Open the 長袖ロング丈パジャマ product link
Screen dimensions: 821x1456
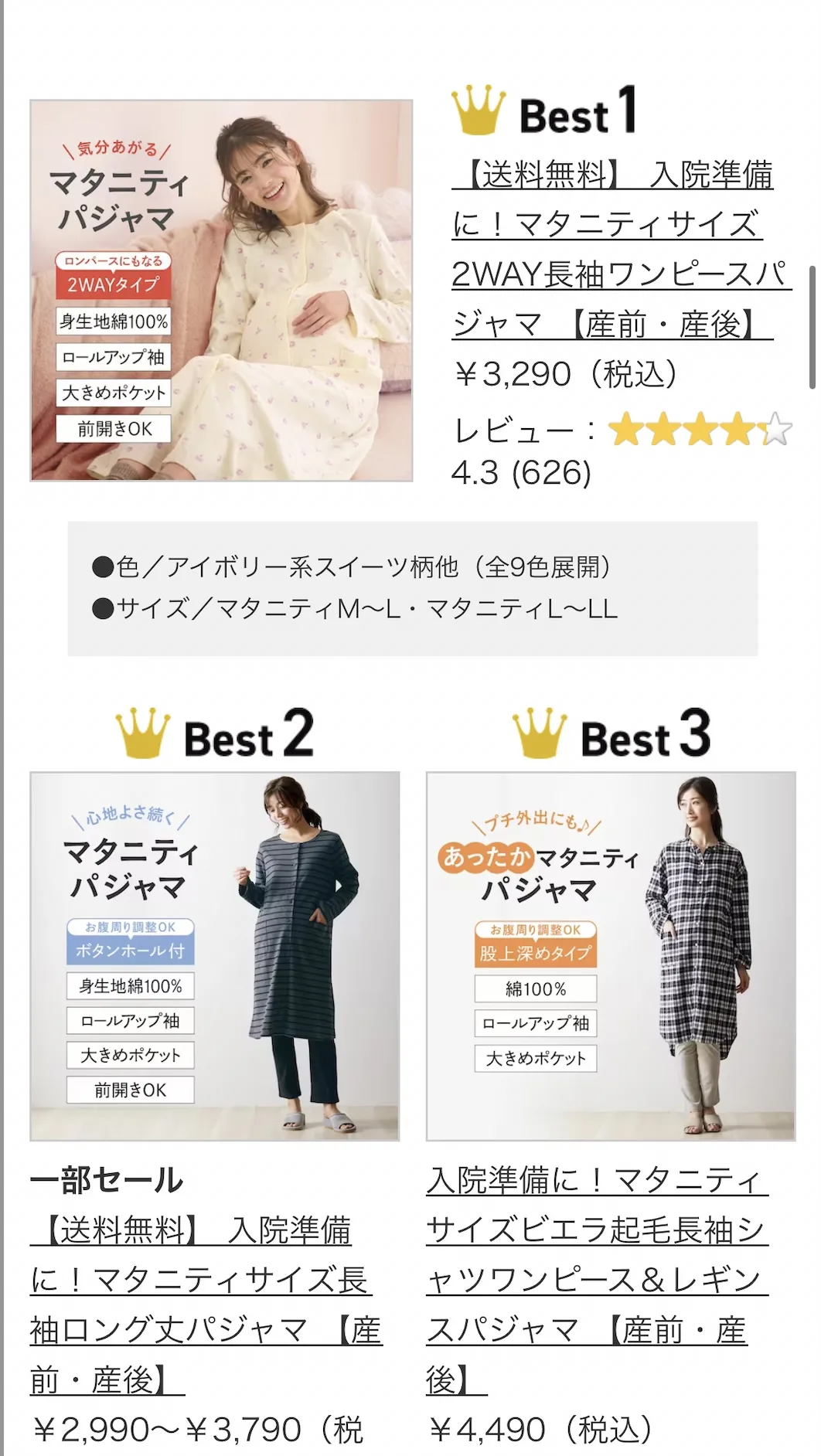tap(206, 1305)
